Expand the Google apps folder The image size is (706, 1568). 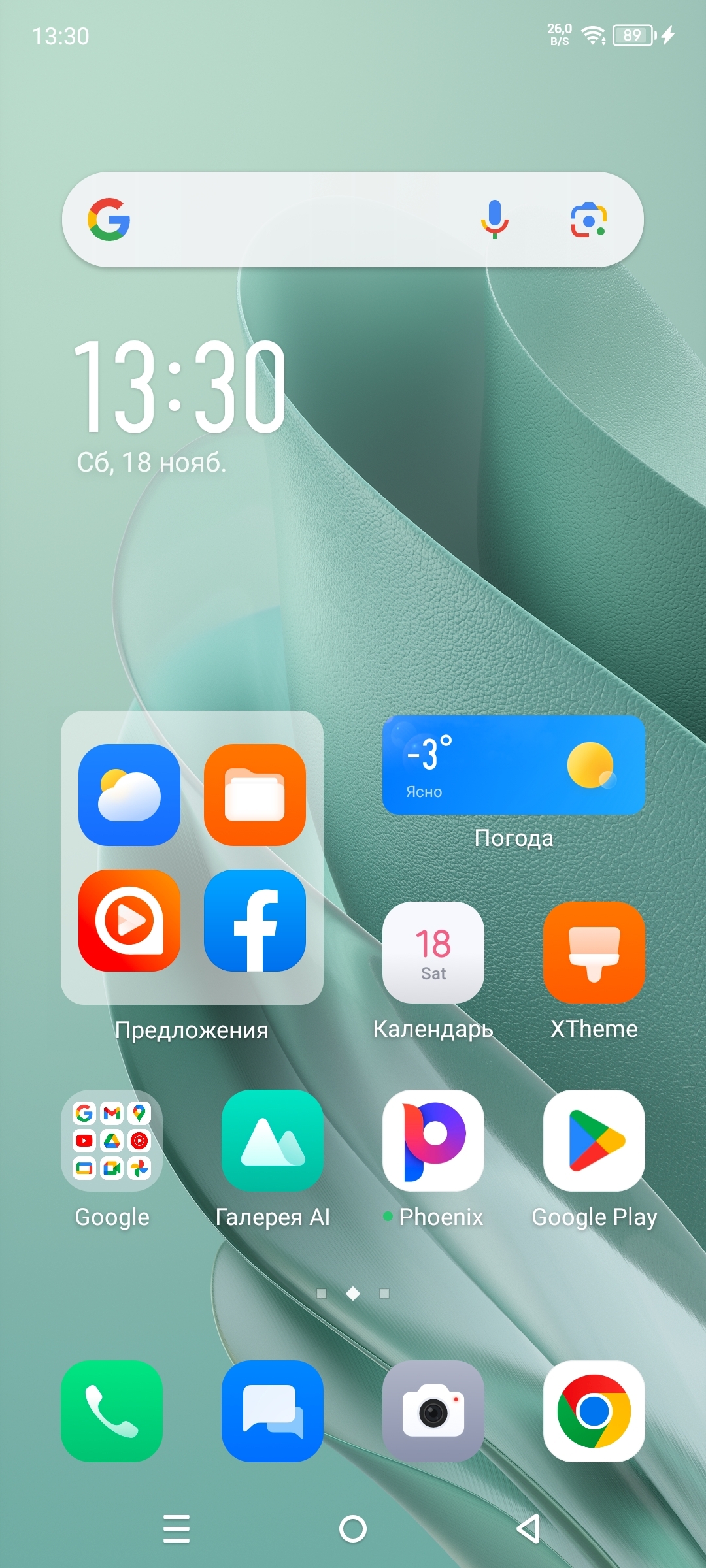(x=112, y=1141)
